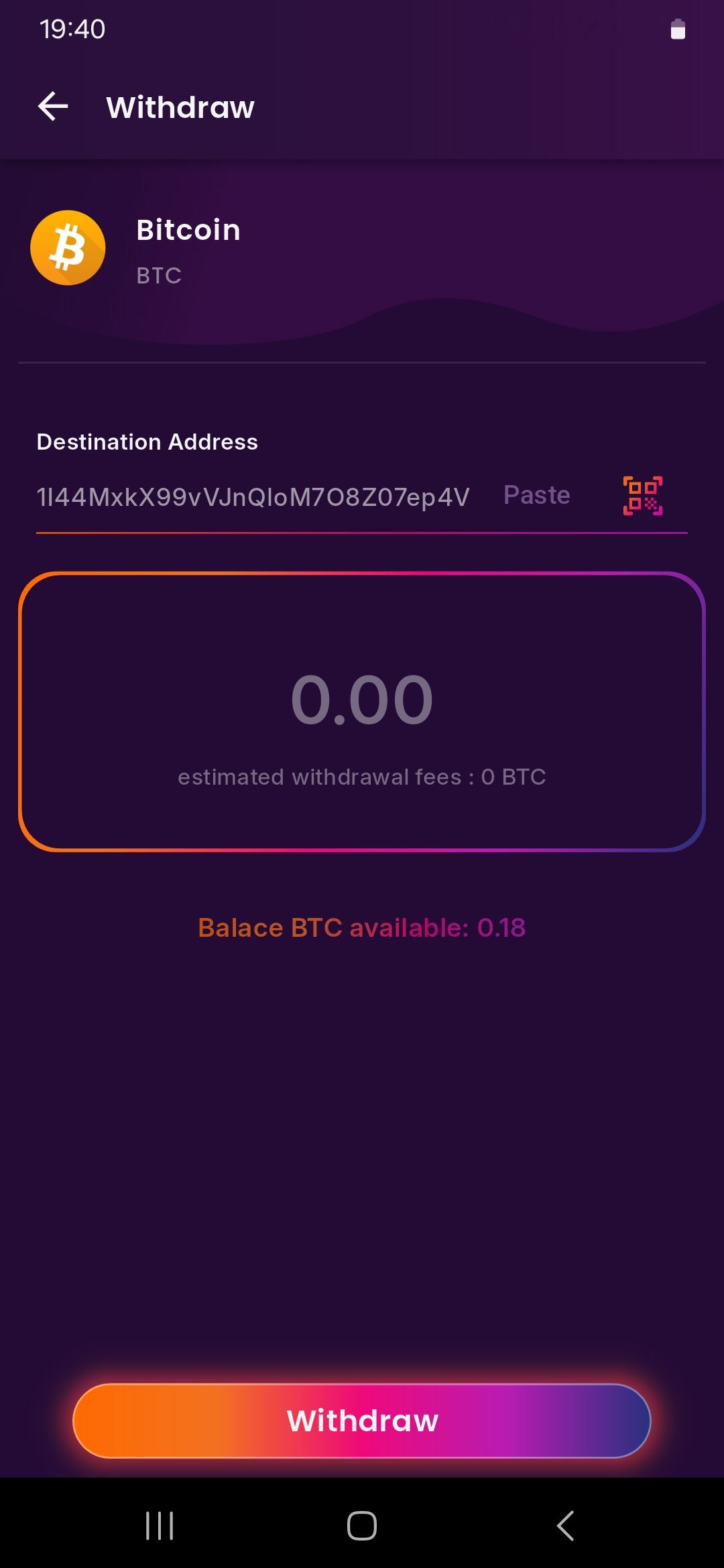Paste the address from clipboard
The height and width of the screenshot is (1568, 724).
coord(536,495)
